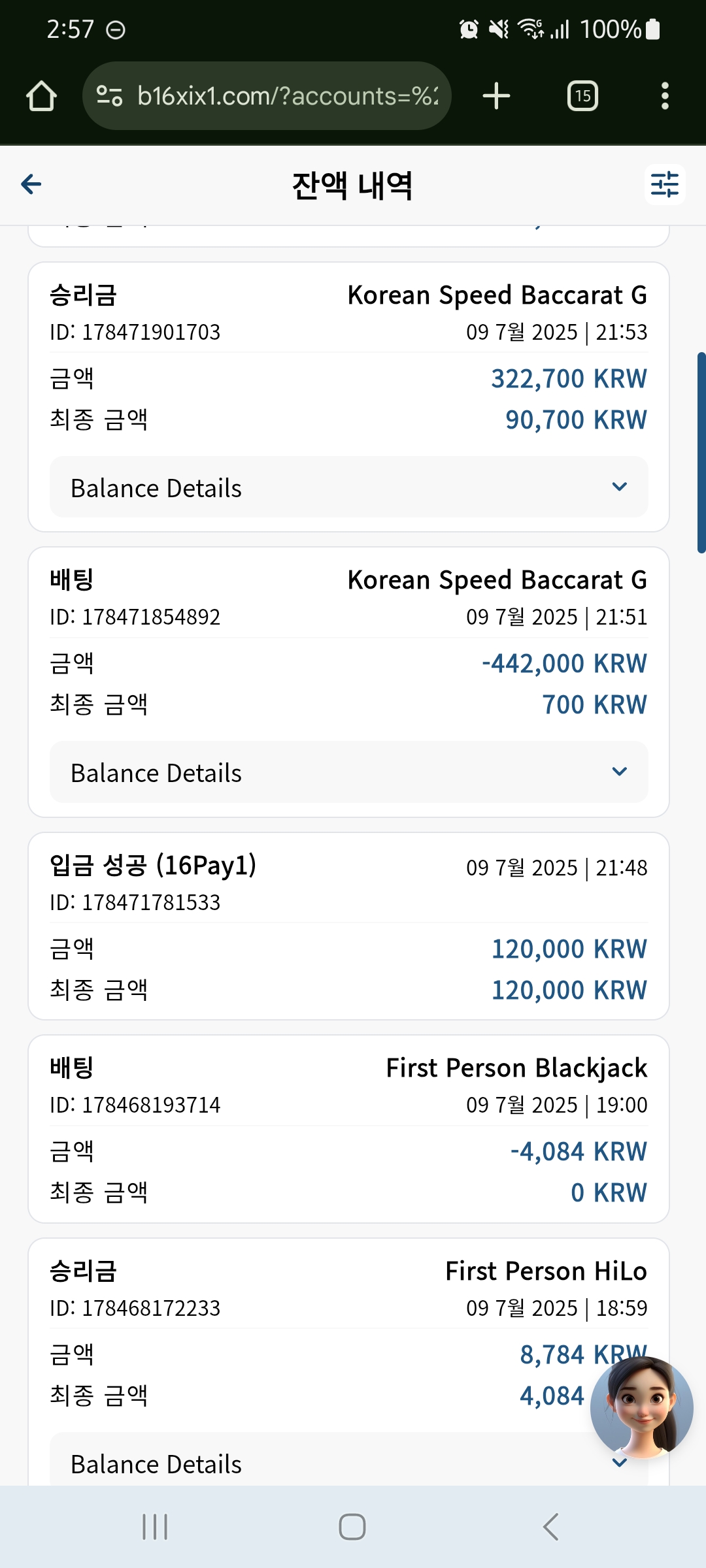Expand Balance Details for ID 178471901703

tap(349, 487)
